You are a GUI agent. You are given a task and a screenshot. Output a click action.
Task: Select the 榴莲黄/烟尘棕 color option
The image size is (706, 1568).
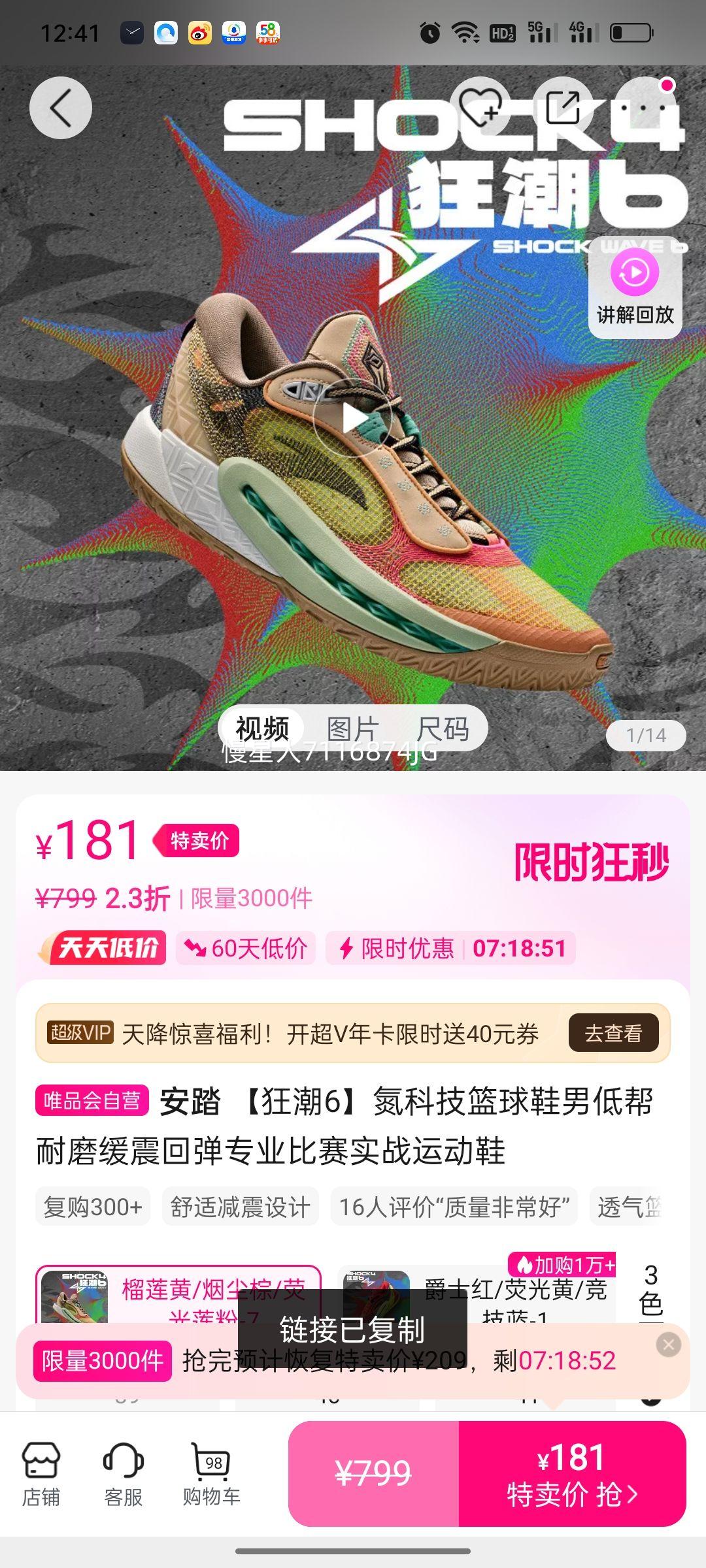tap(178, 1295)
